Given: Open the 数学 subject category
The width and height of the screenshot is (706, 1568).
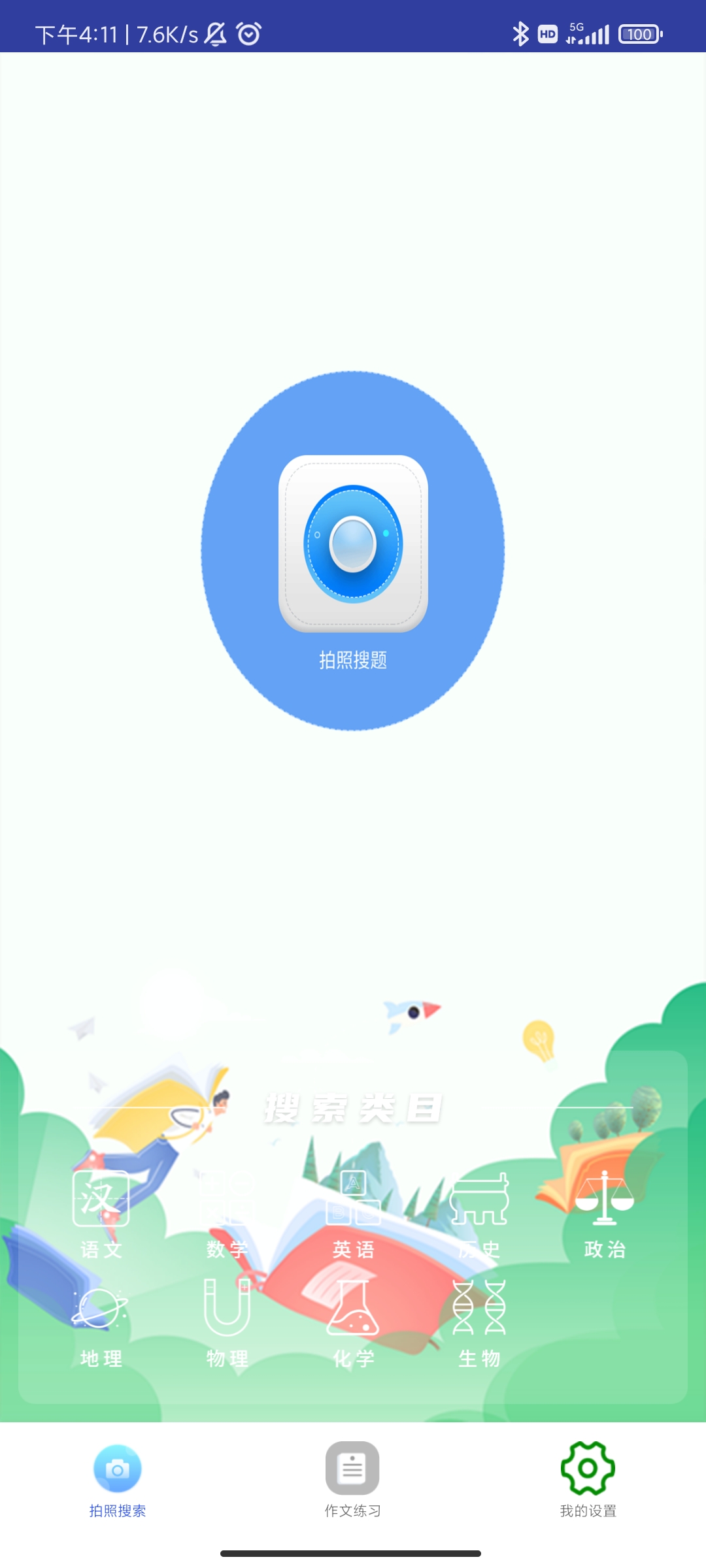Looking at the screenshot, I should coord(227,1215).
